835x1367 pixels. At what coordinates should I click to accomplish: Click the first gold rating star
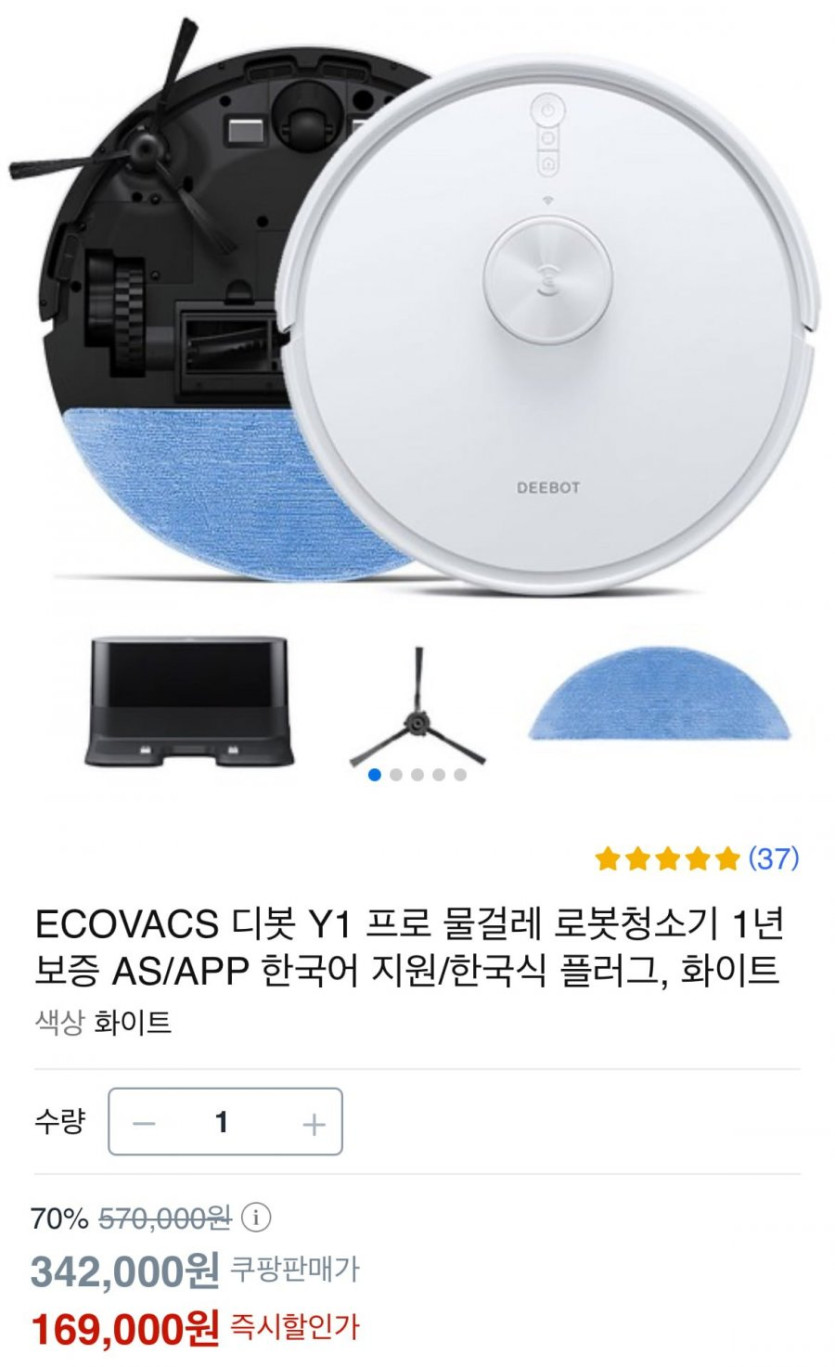[x=606, y=858]
